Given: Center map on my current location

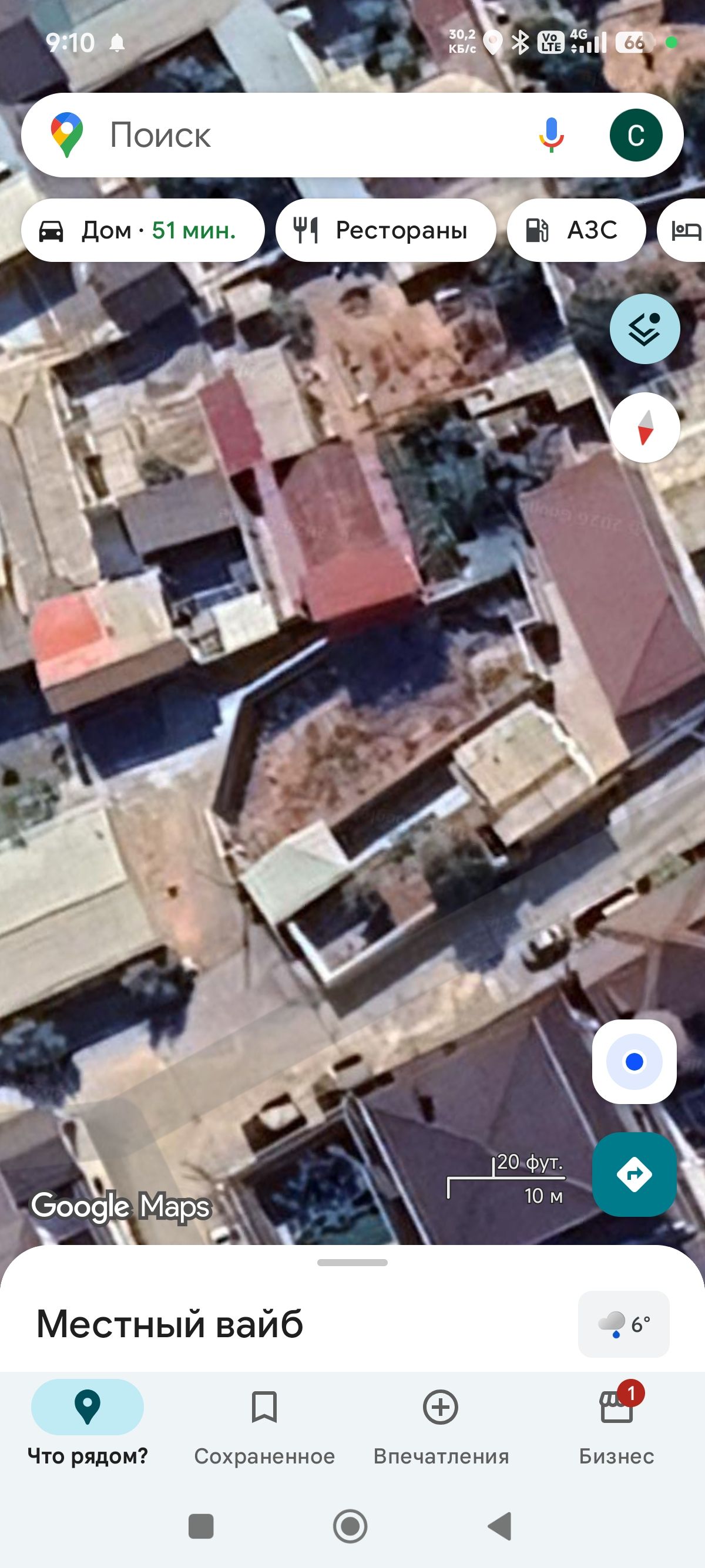Looking at the screenshot, I should pyautogui.click(x=634, y=1062).
